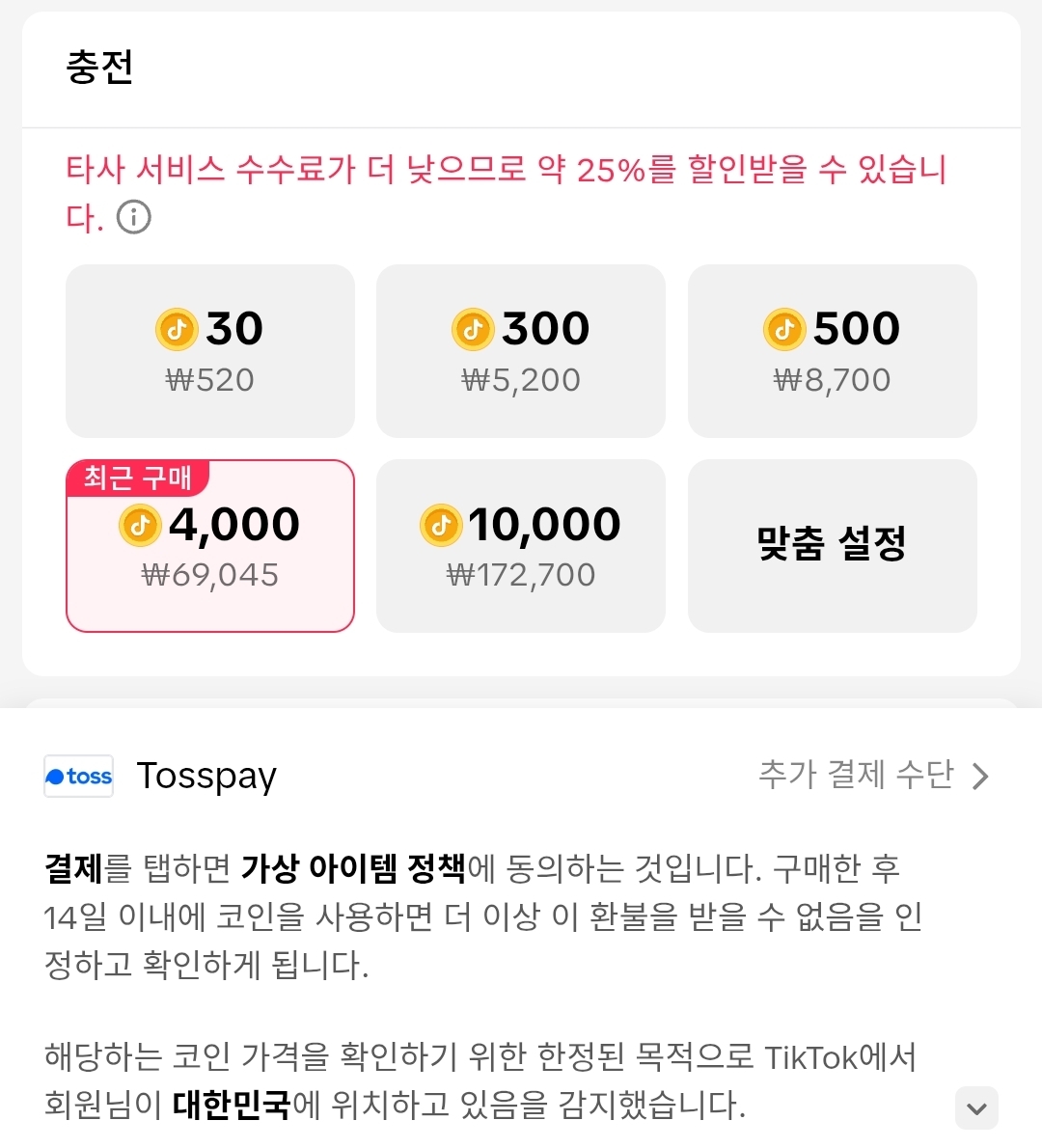Click the coin icon on the 300 coins card
This screenshot has height=1148, width=1042.
[x=471, y=329]
